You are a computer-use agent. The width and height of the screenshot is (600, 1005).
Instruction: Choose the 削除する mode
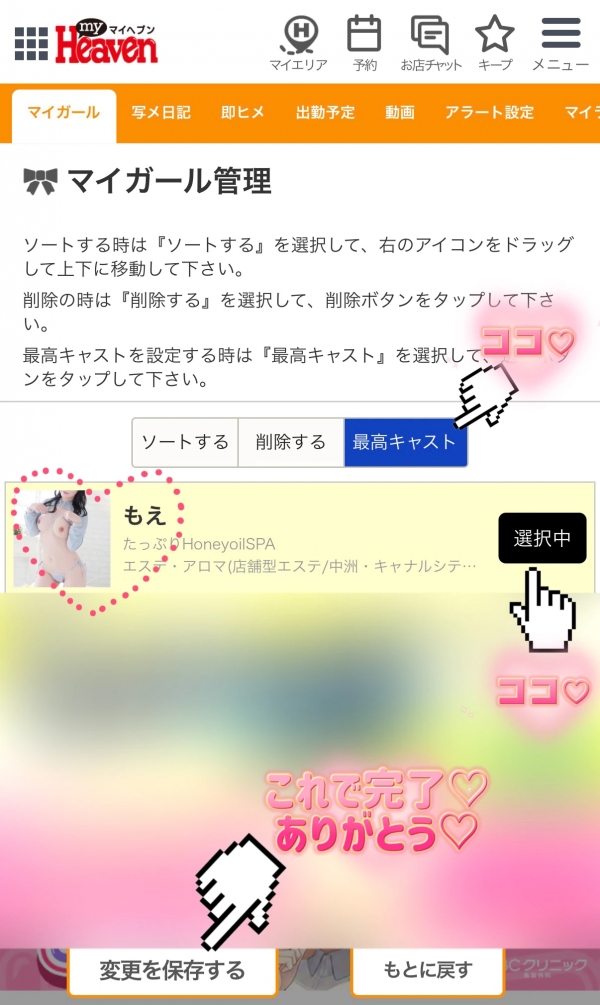coord(291,442)
